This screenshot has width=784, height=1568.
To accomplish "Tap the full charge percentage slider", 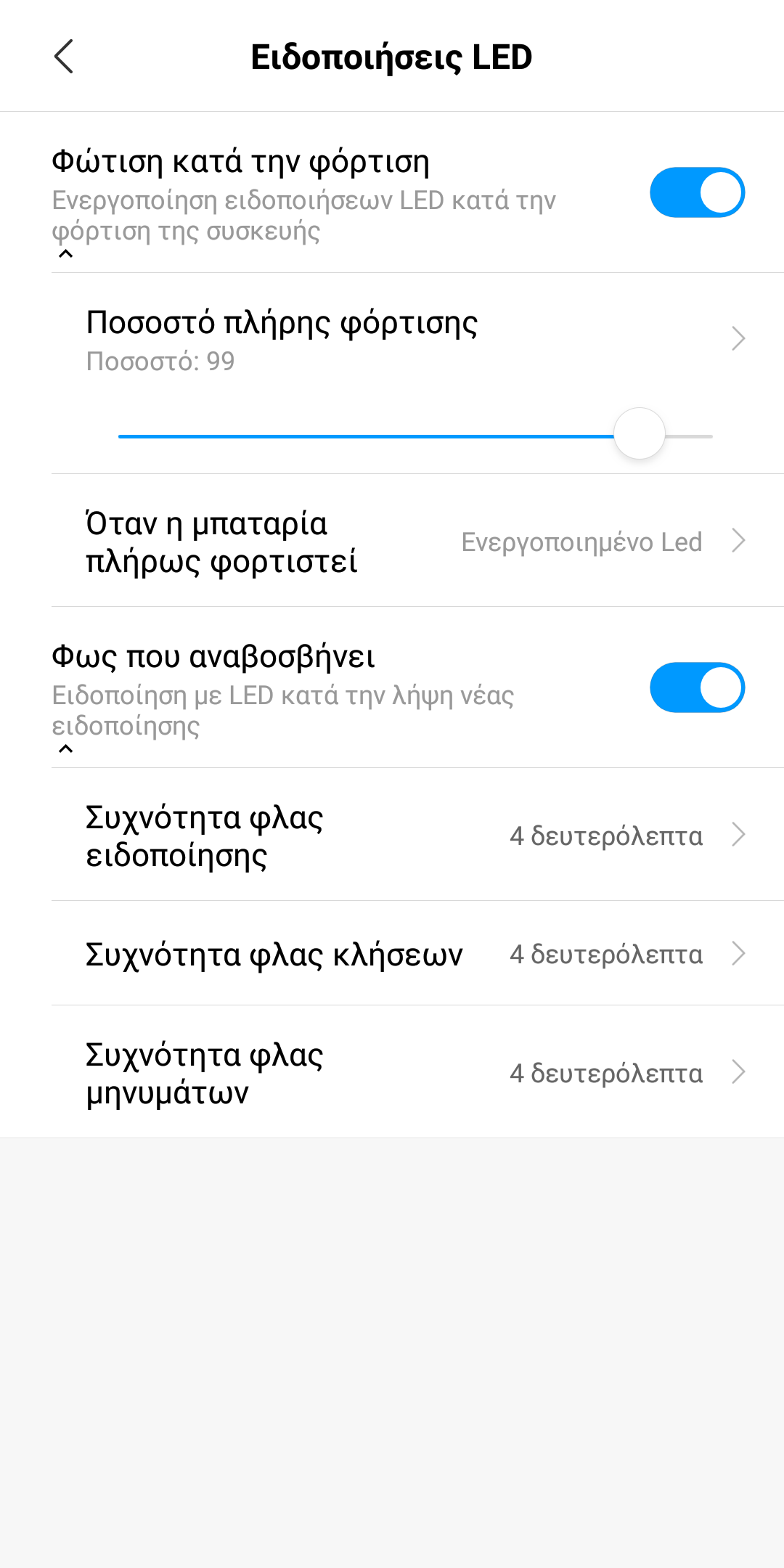I will [x=415, y=436].
